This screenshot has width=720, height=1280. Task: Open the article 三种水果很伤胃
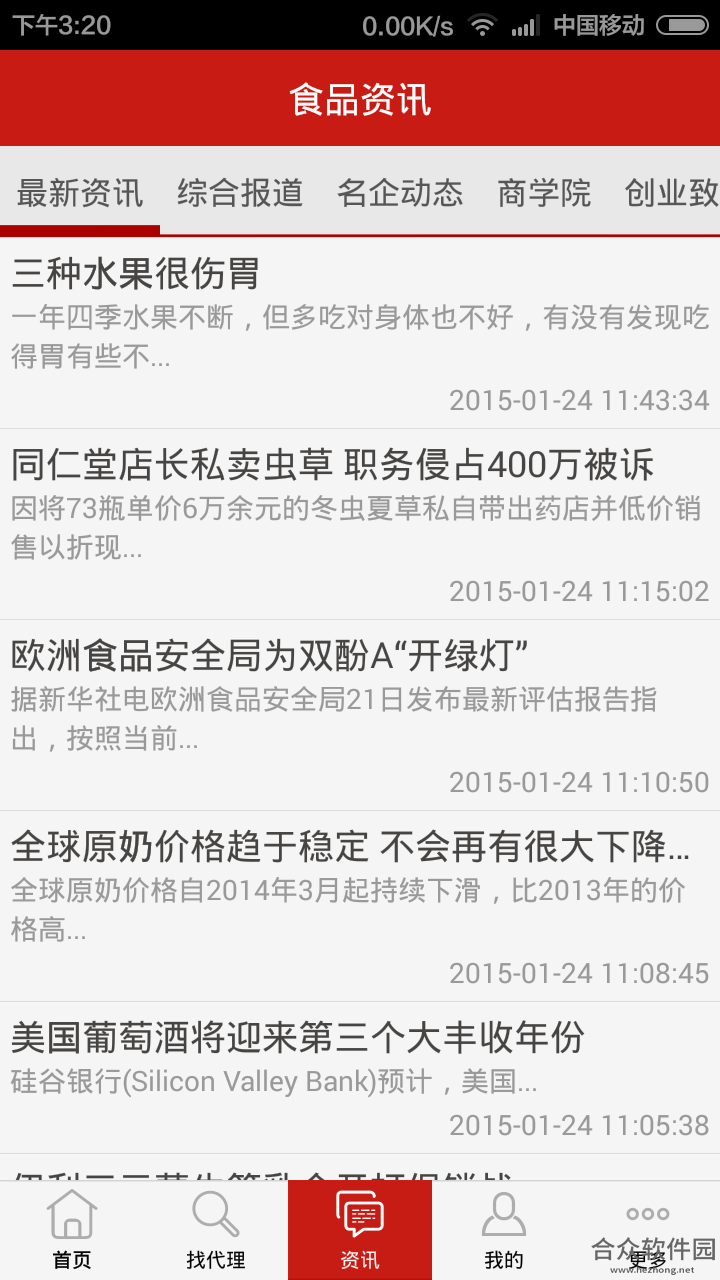(x=360, y=334)
